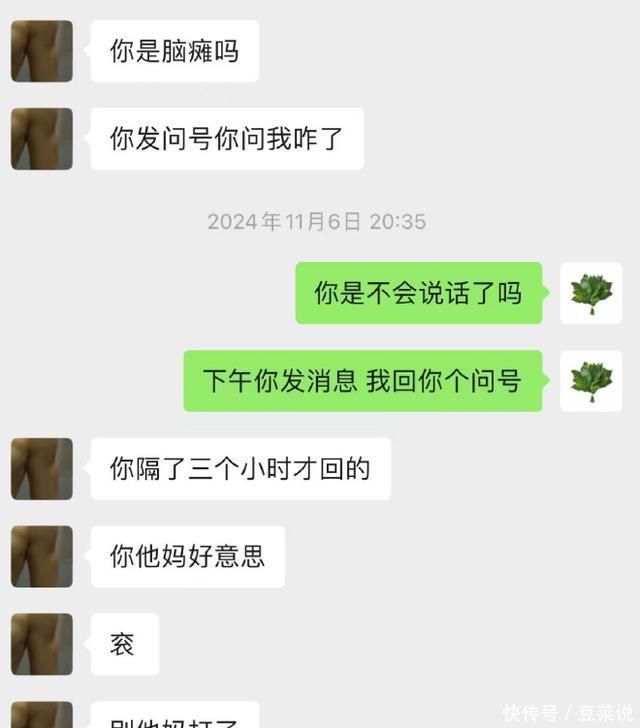Open sender's avatar beside "你是脑瘫吗"
Screen dimensions: 640x728
42,51
